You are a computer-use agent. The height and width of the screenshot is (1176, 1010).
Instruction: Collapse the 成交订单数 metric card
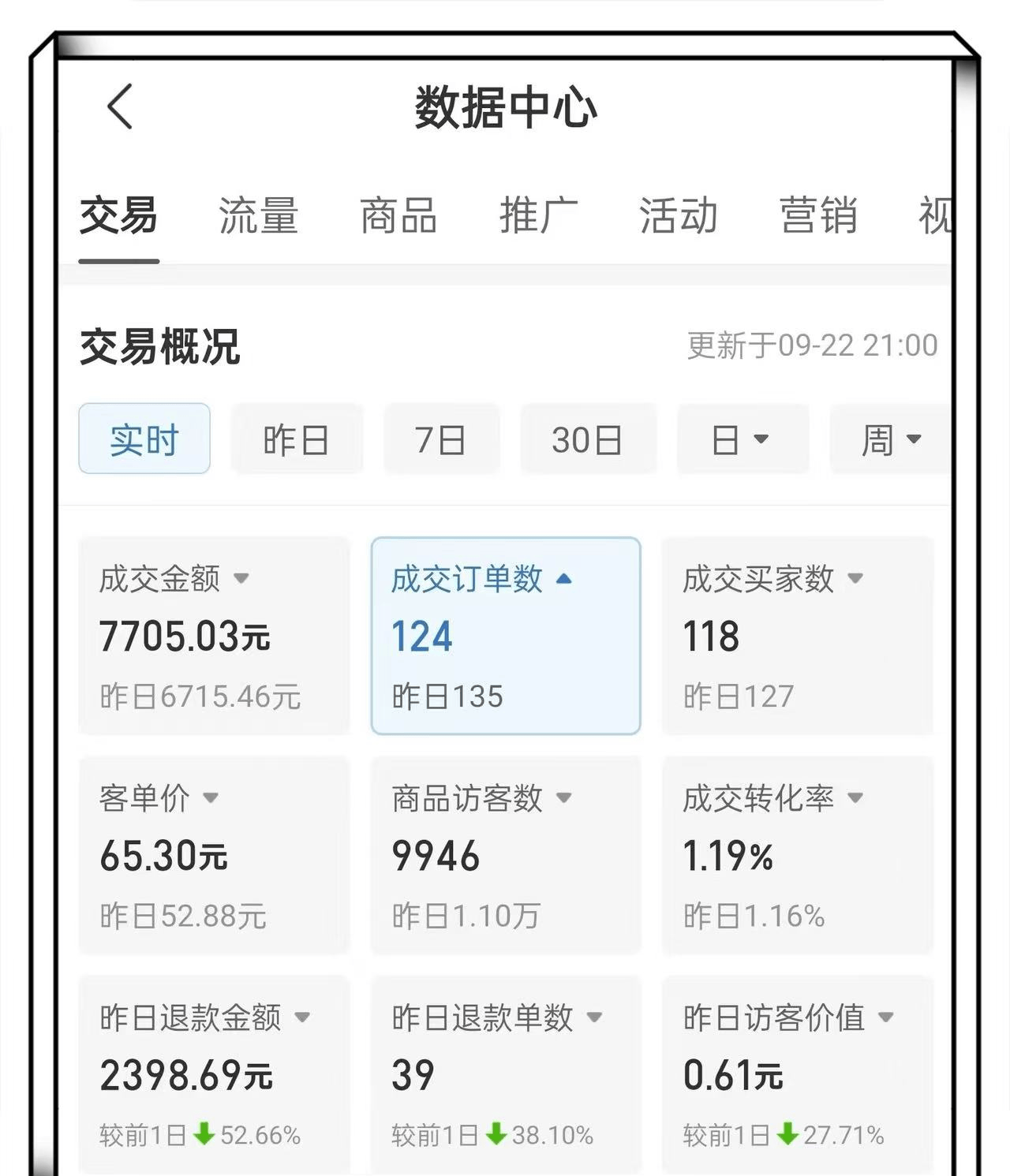(x=505, y=635)
